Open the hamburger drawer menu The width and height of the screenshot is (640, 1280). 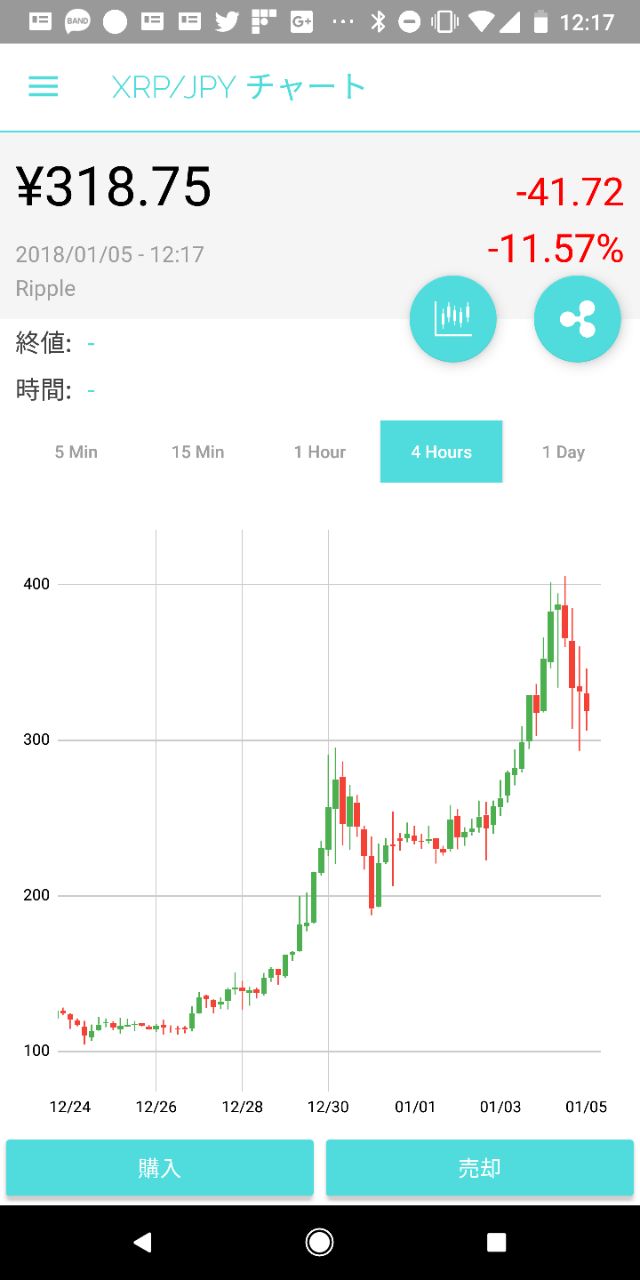point(43,87)
